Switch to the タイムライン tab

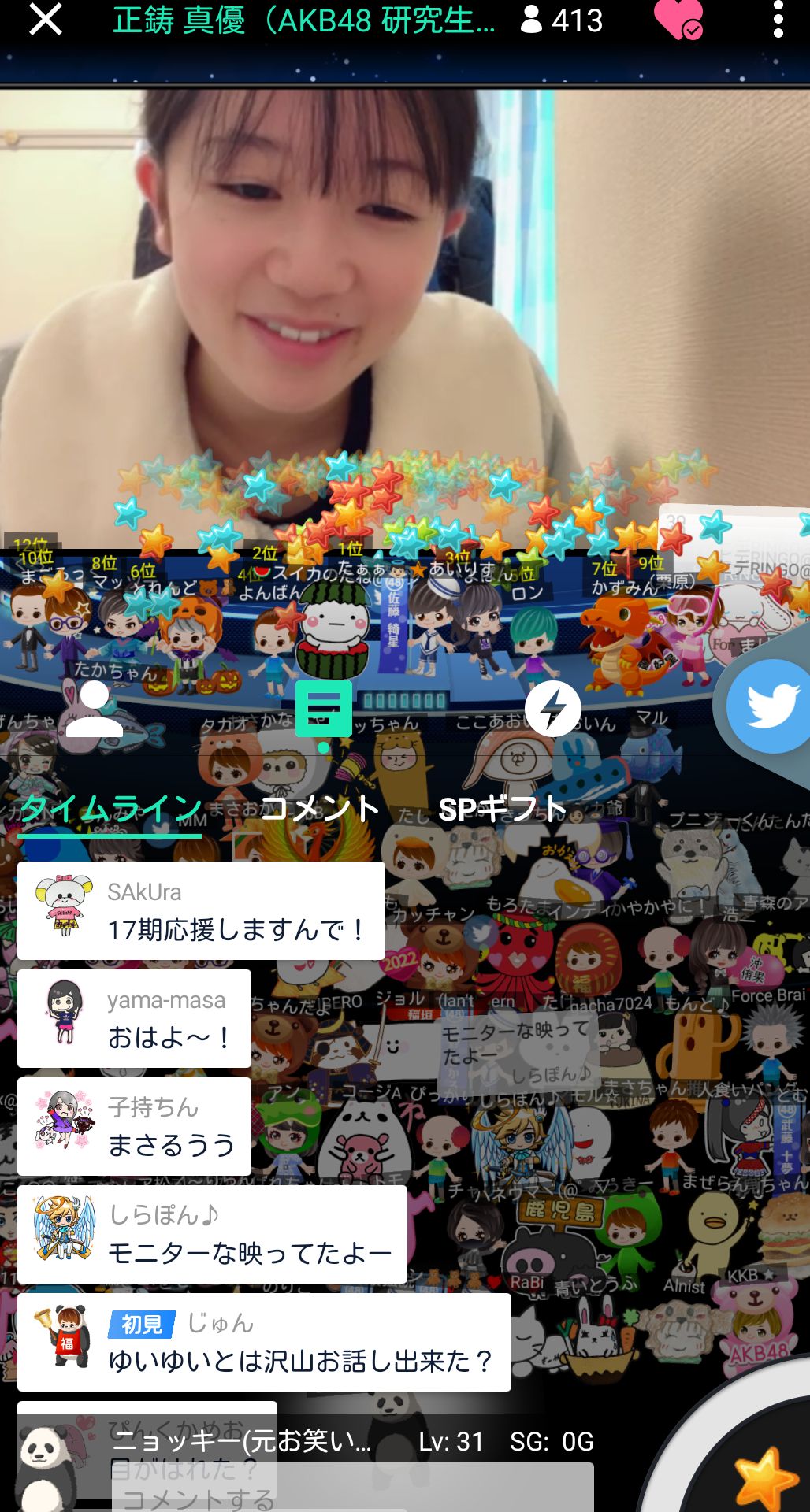pyautogui.click(x=110, y=809)
